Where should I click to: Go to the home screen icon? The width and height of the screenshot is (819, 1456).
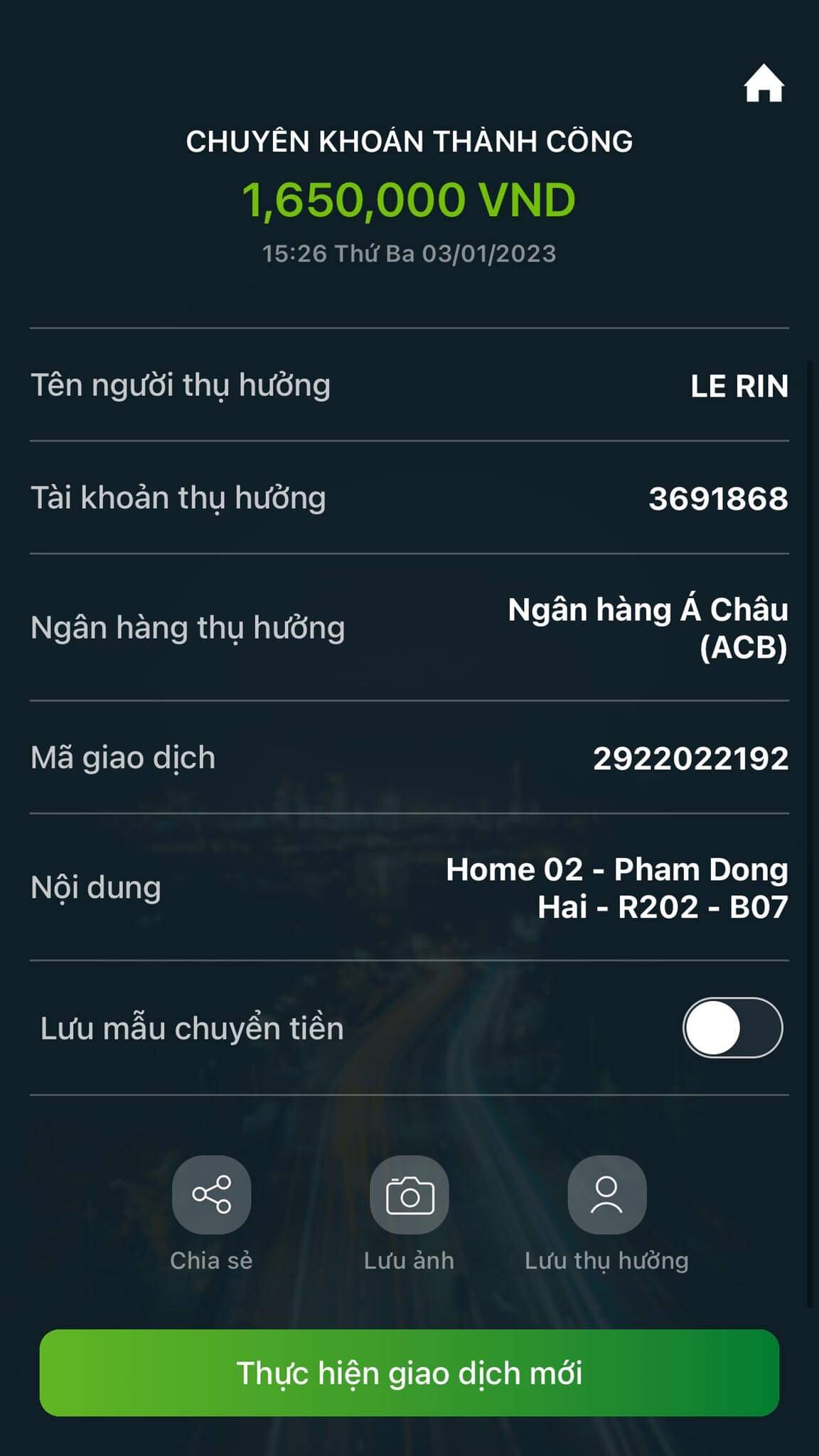point(764,84)
